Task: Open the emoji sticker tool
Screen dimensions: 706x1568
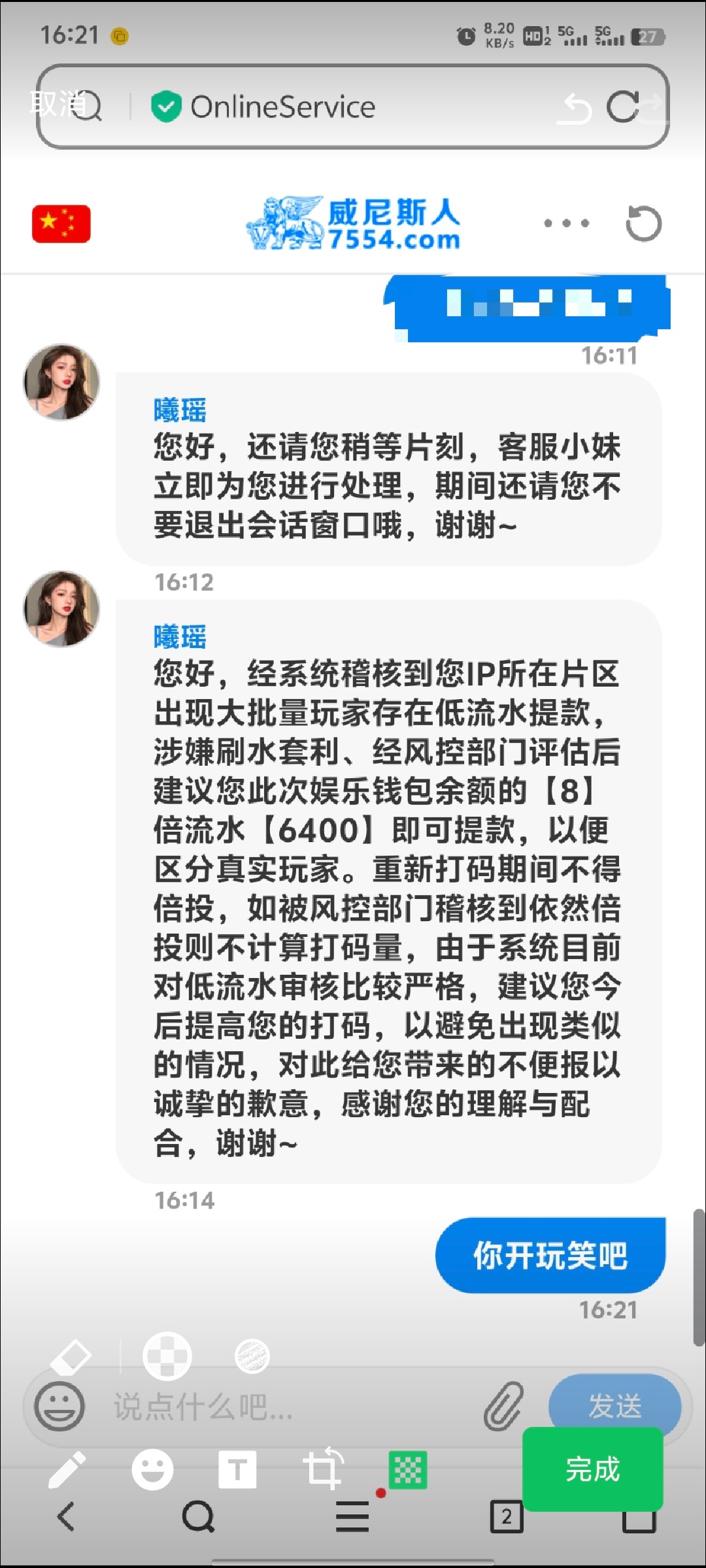Action: (152, 1470)
